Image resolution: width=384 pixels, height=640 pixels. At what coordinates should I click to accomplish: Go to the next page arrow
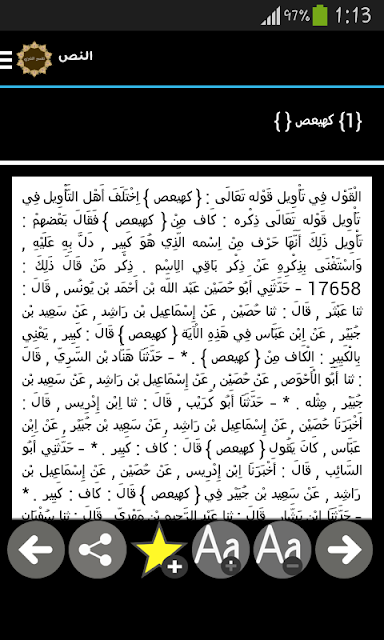click(344, 549)
